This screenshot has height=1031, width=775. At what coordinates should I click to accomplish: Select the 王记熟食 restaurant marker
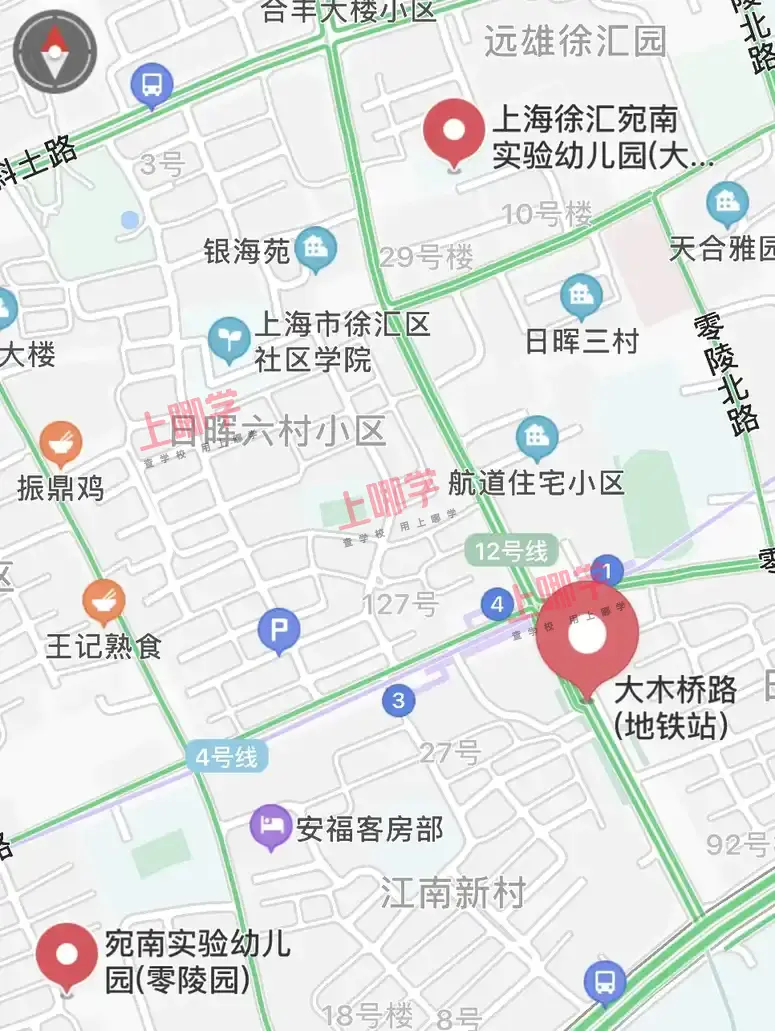104,602
